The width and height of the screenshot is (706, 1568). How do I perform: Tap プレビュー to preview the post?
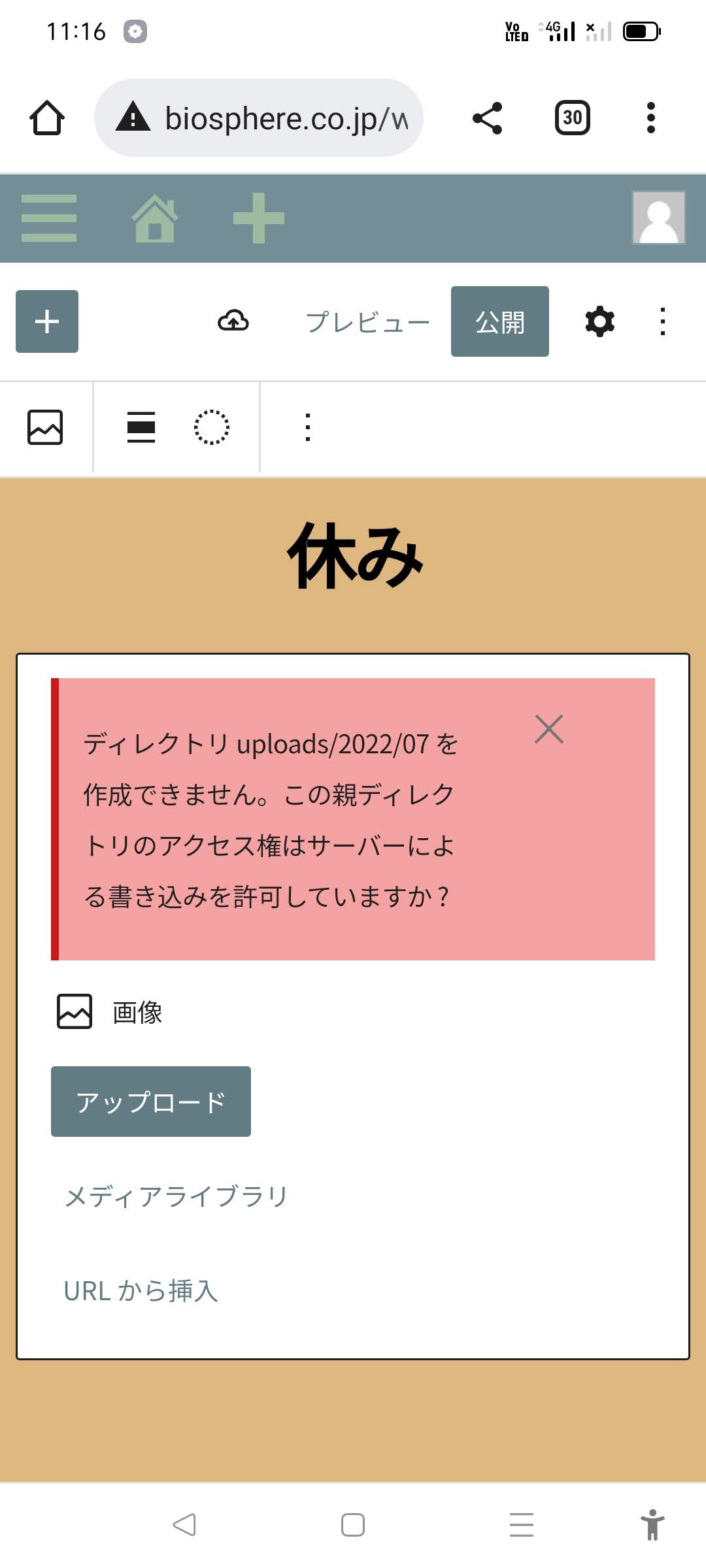(367, 322)
